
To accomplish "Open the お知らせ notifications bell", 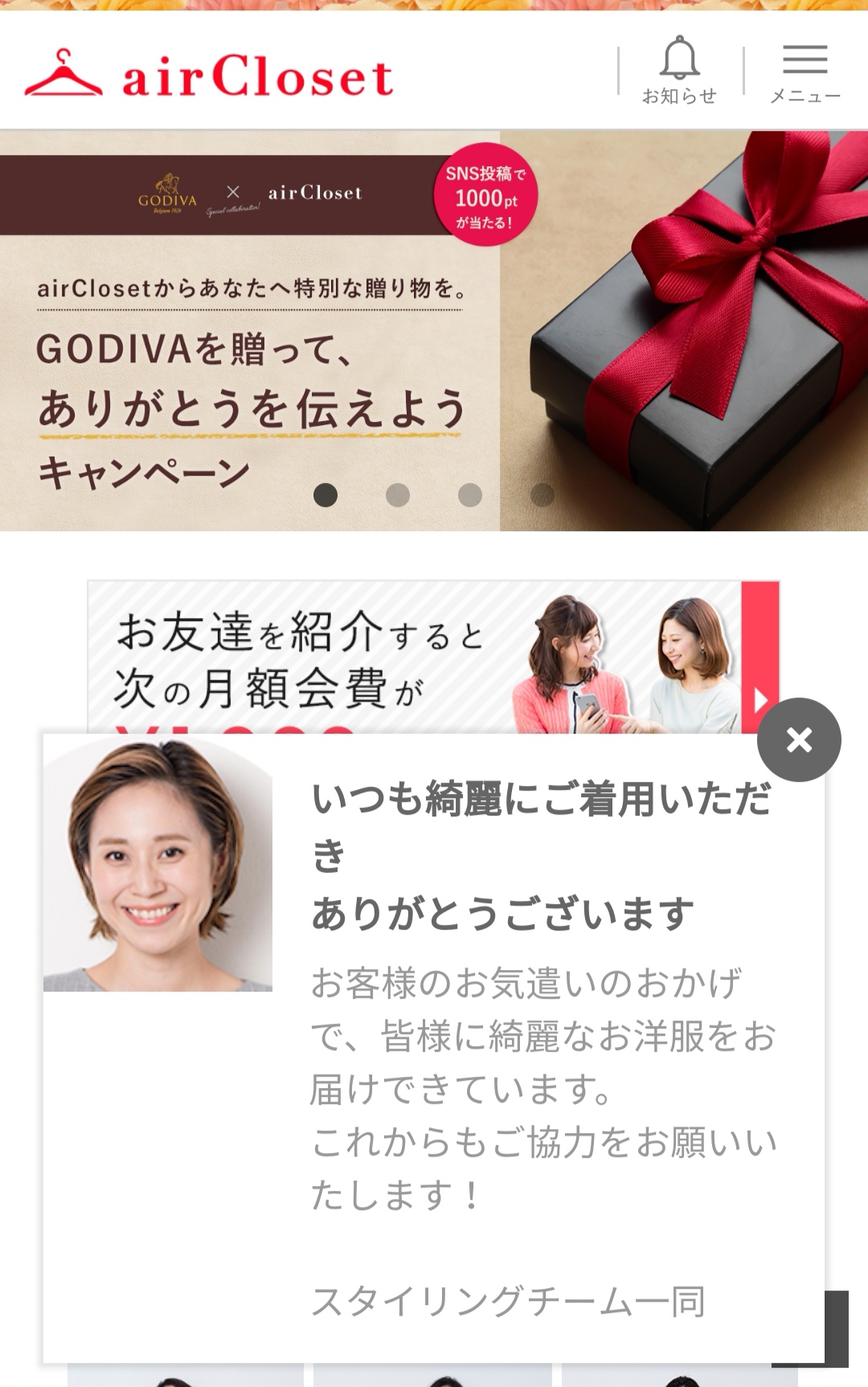I will 679,71.
